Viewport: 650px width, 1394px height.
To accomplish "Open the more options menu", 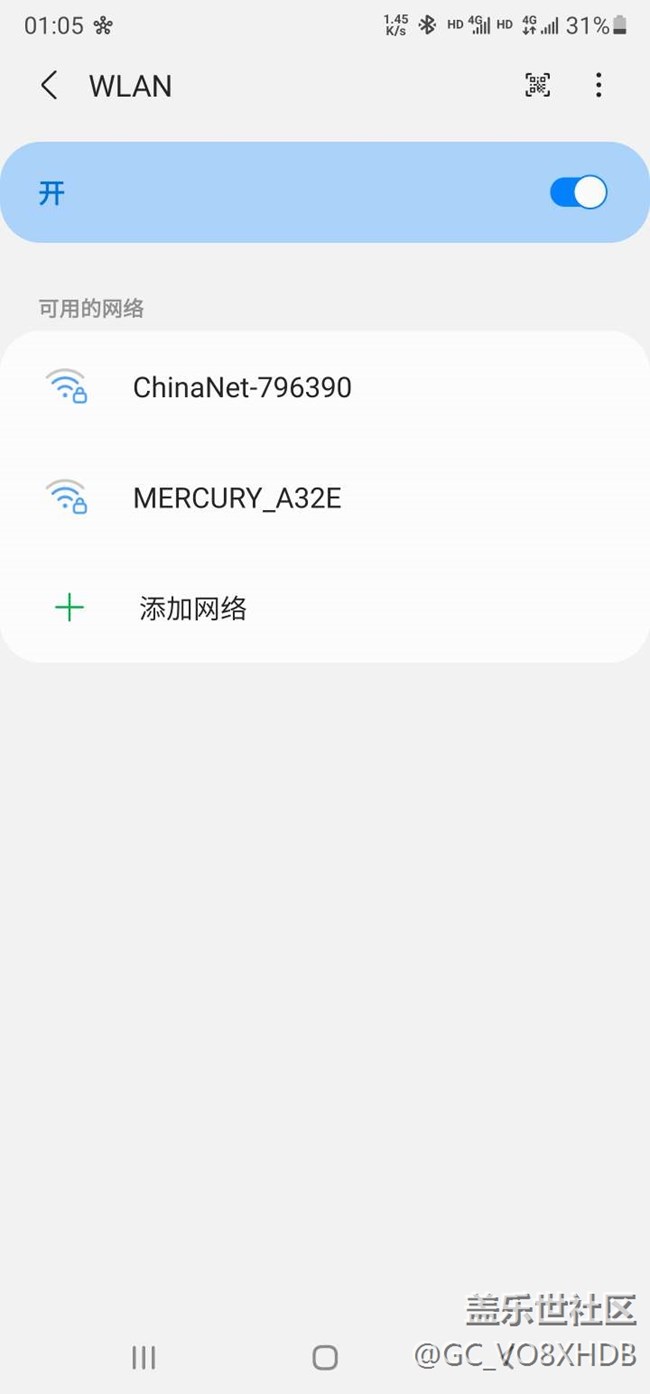I will [x=598, y=86].
